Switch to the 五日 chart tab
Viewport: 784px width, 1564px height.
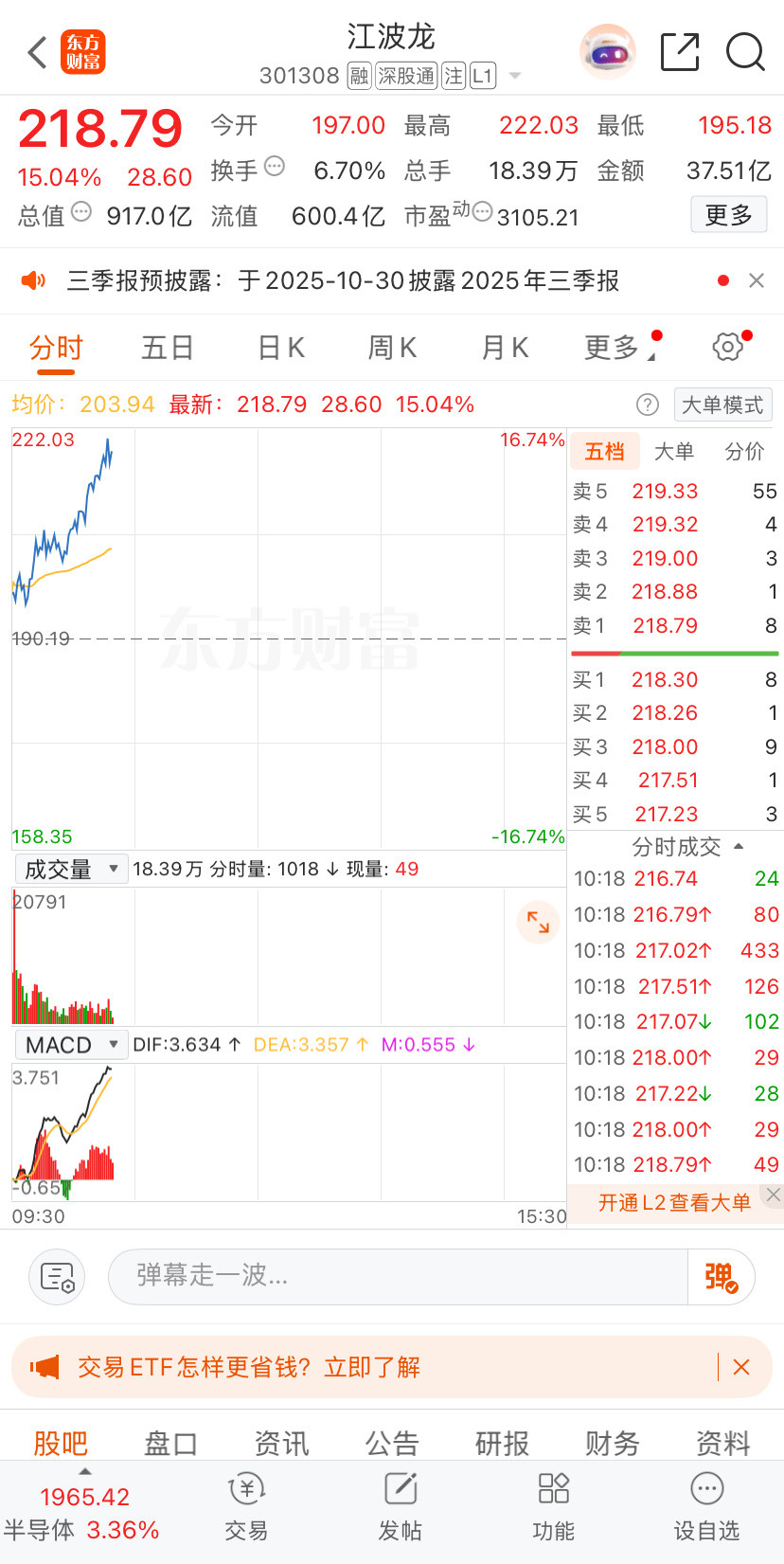coord(168,348)
